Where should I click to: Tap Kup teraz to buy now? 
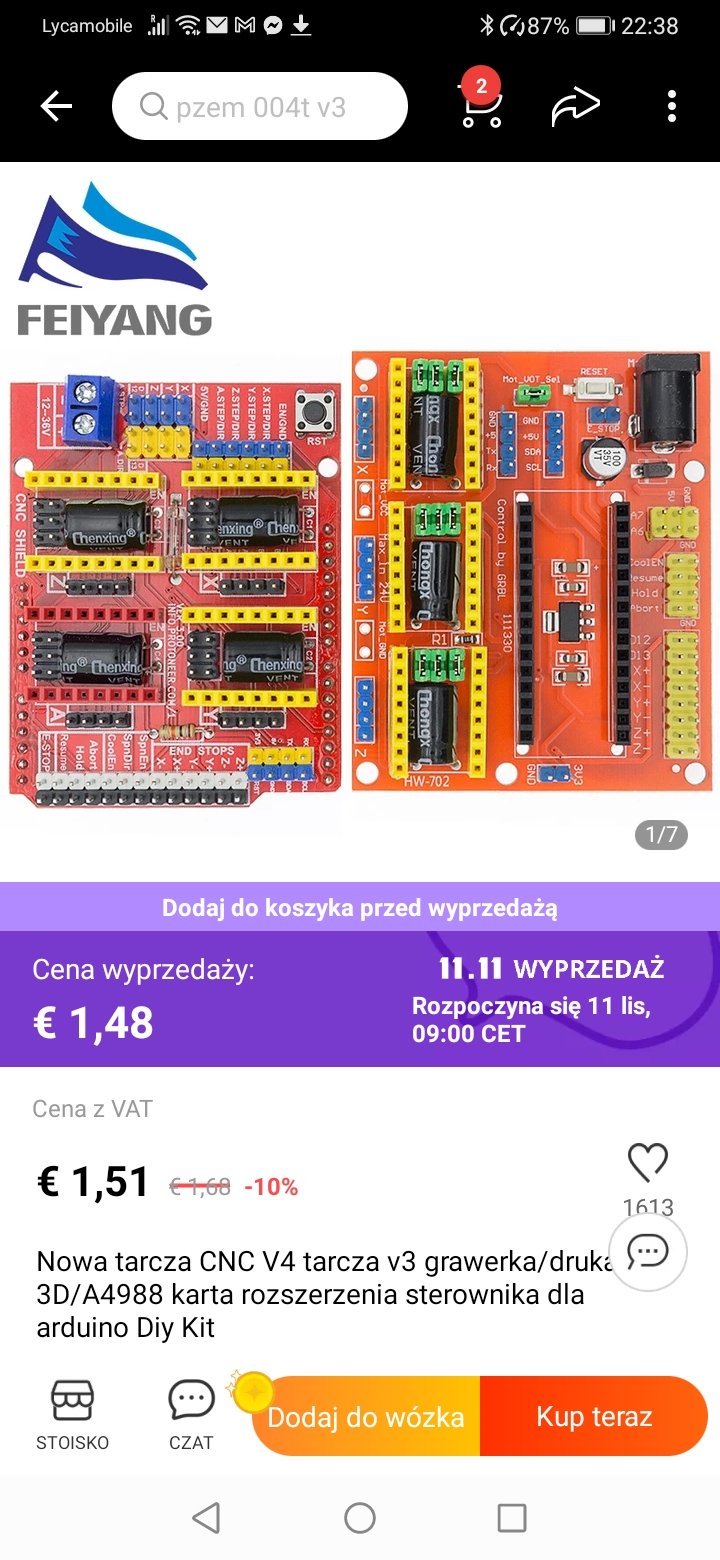pyautogui.click(x=594, y=1416)
